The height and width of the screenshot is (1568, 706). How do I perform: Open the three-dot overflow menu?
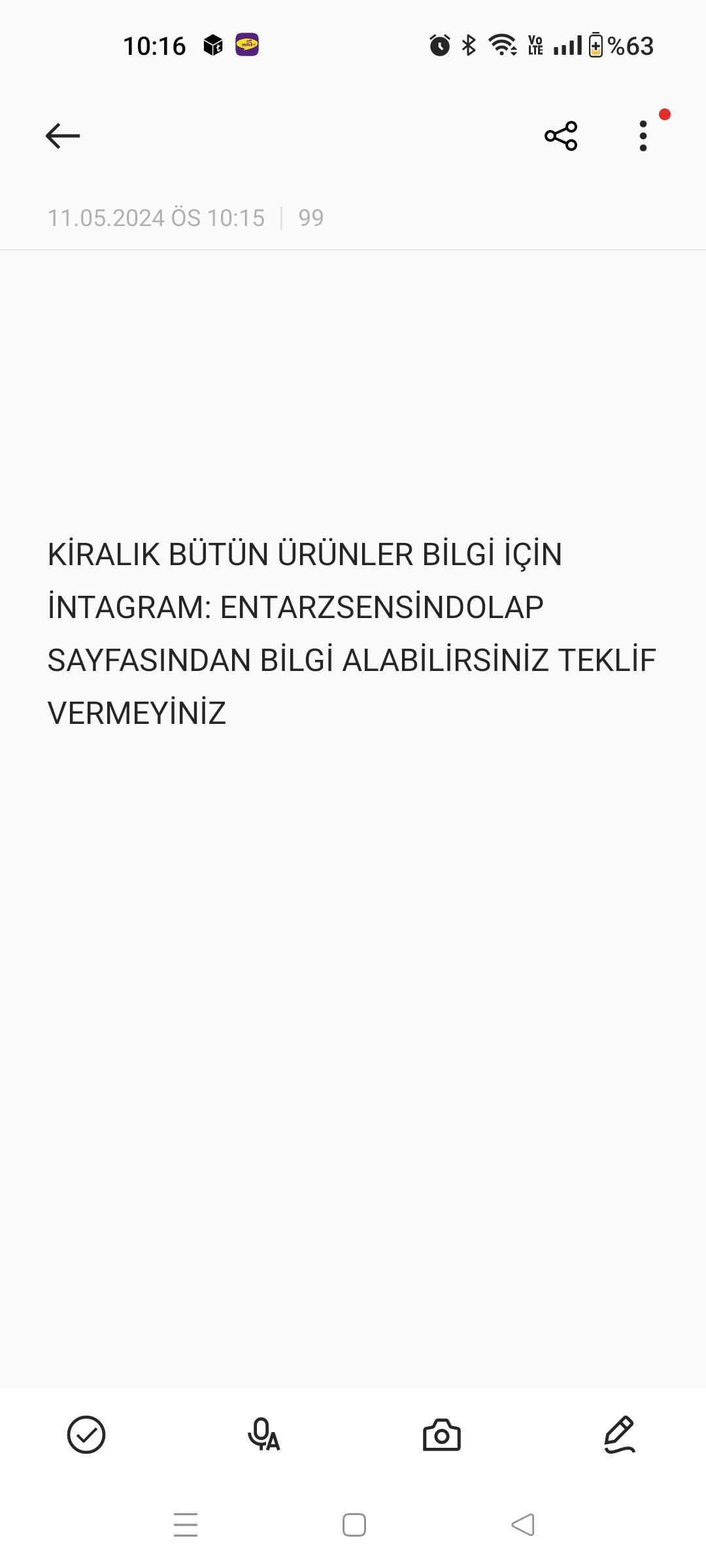(x=643, y=136)
